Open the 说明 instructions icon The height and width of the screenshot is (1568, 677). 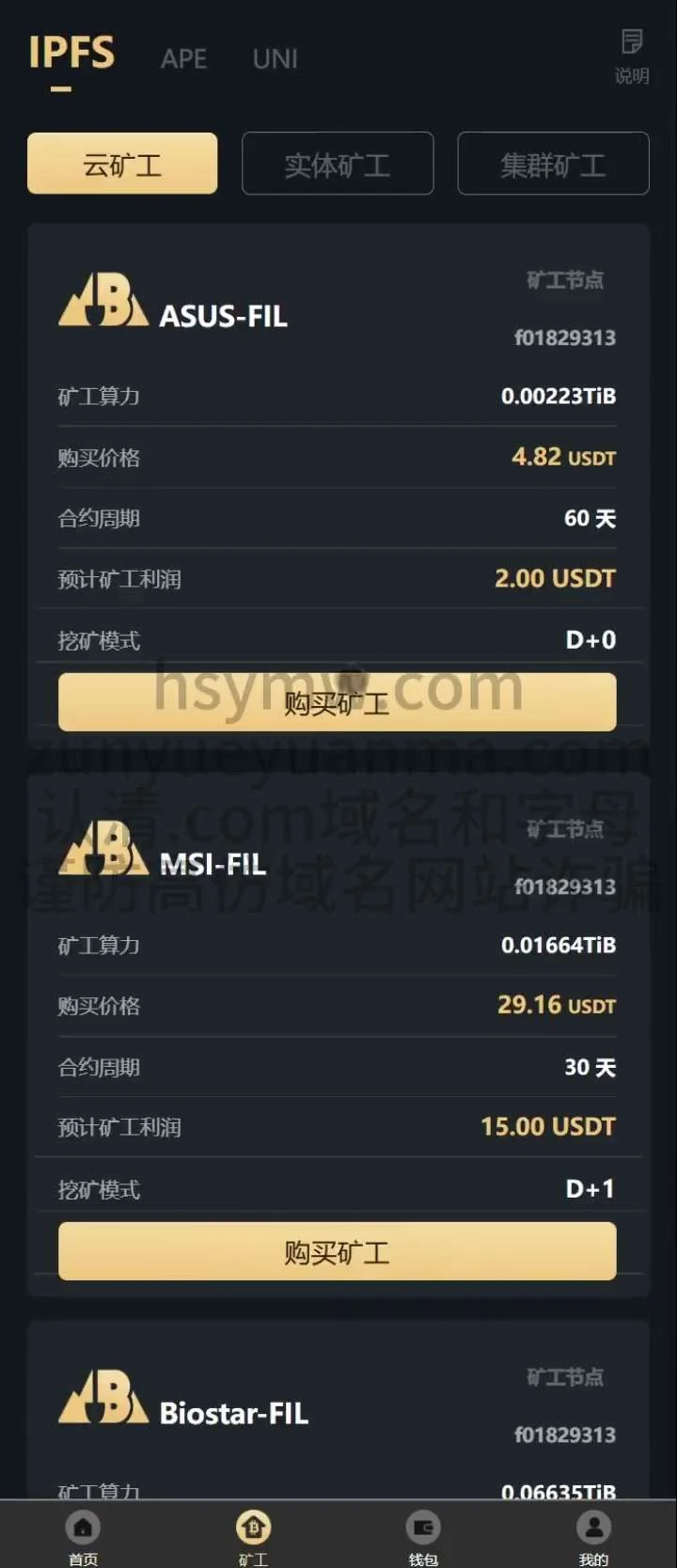point(632,55)
